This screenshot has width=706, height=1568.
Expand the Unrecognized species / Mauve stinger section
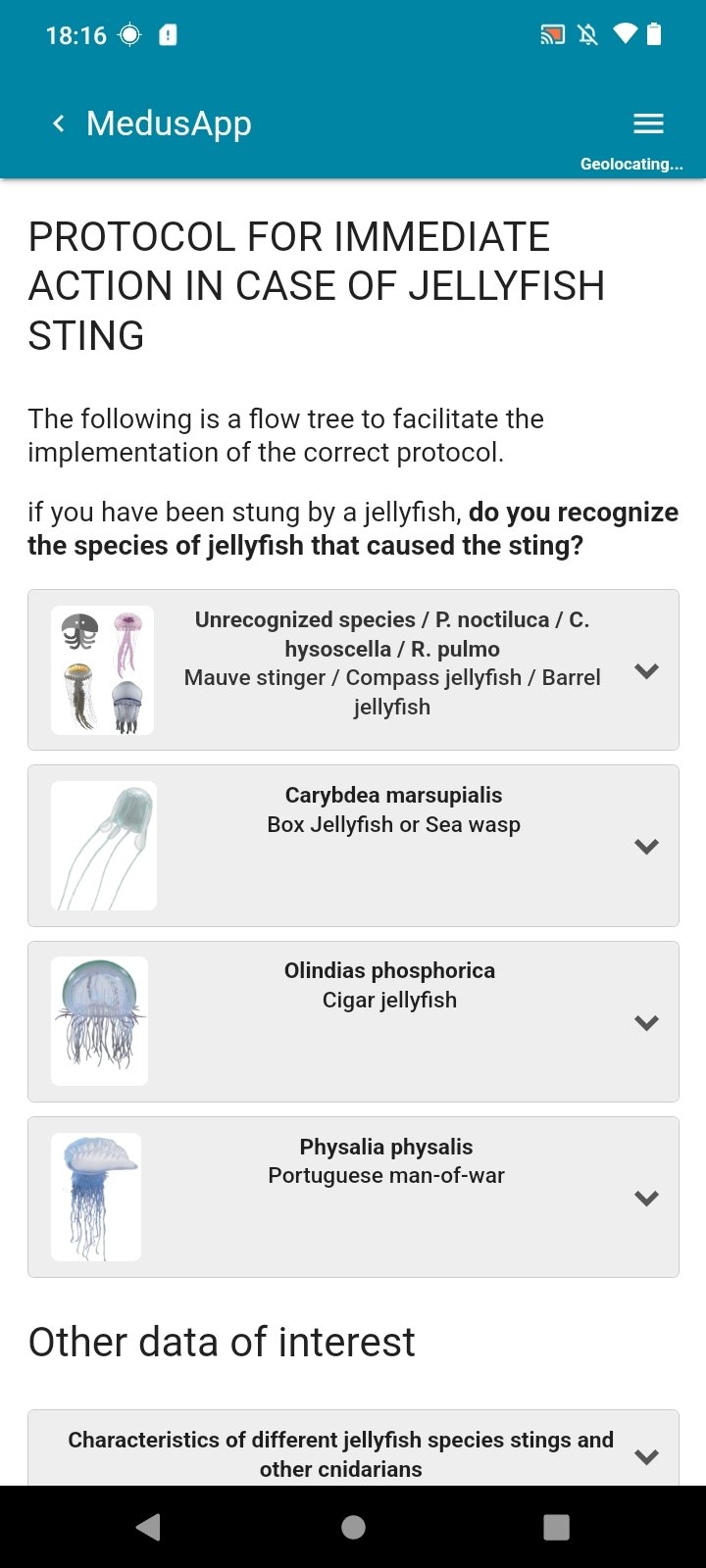pyautogui.click(x=353, y=670)
